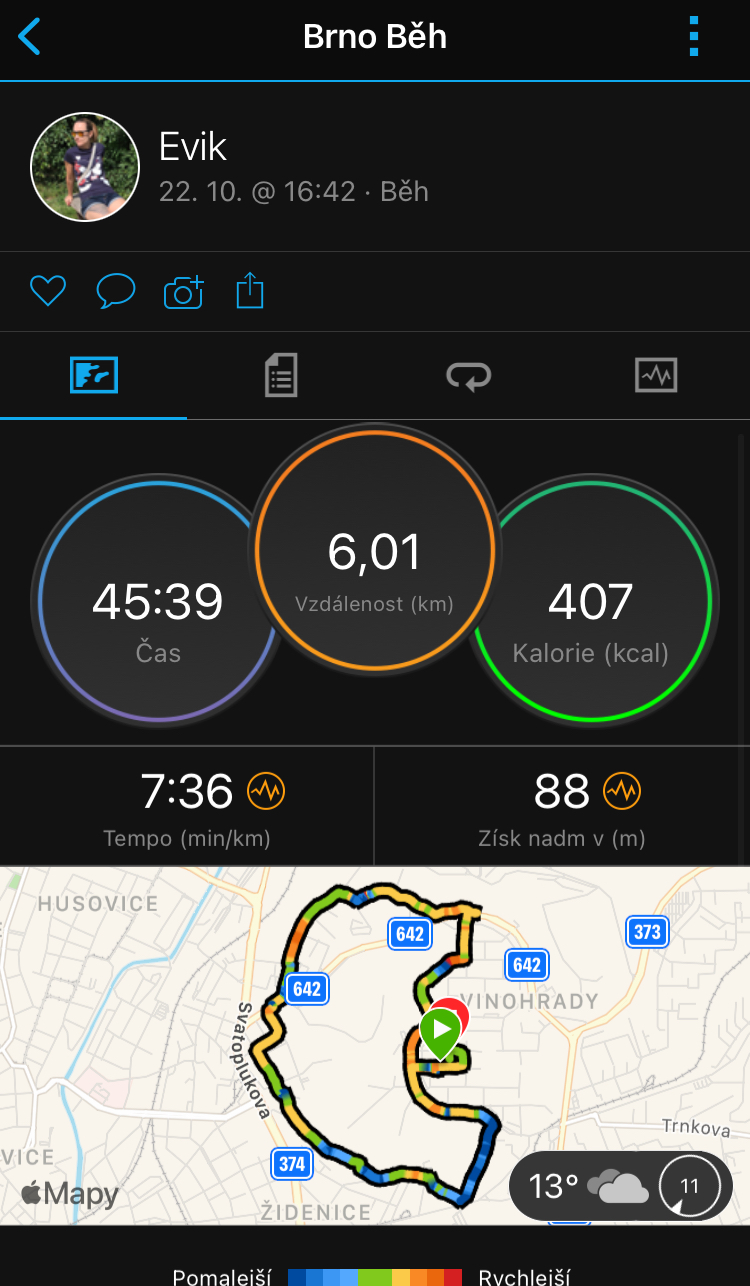Open the three-dot overflow menu
Image resolution: width=750 pixels, height=1286 pixels.
point(694,37)
